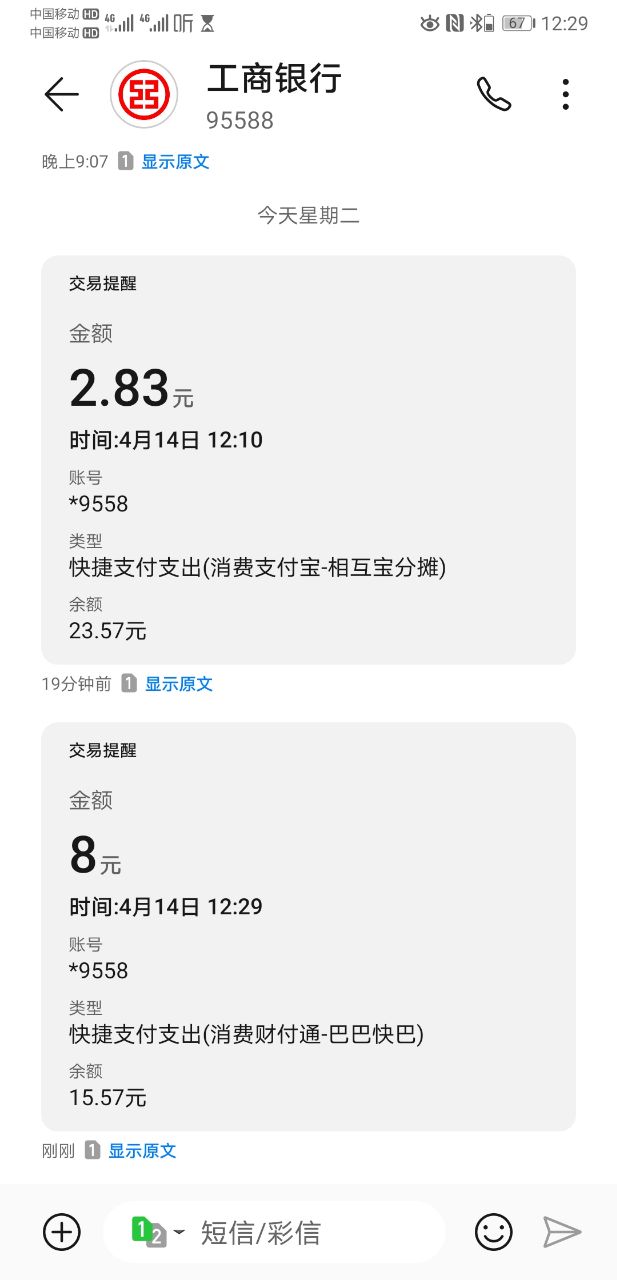Viewport: 617px width, 1280px height.
Task: Open the emoji picker
Action: coord(493,1232)
